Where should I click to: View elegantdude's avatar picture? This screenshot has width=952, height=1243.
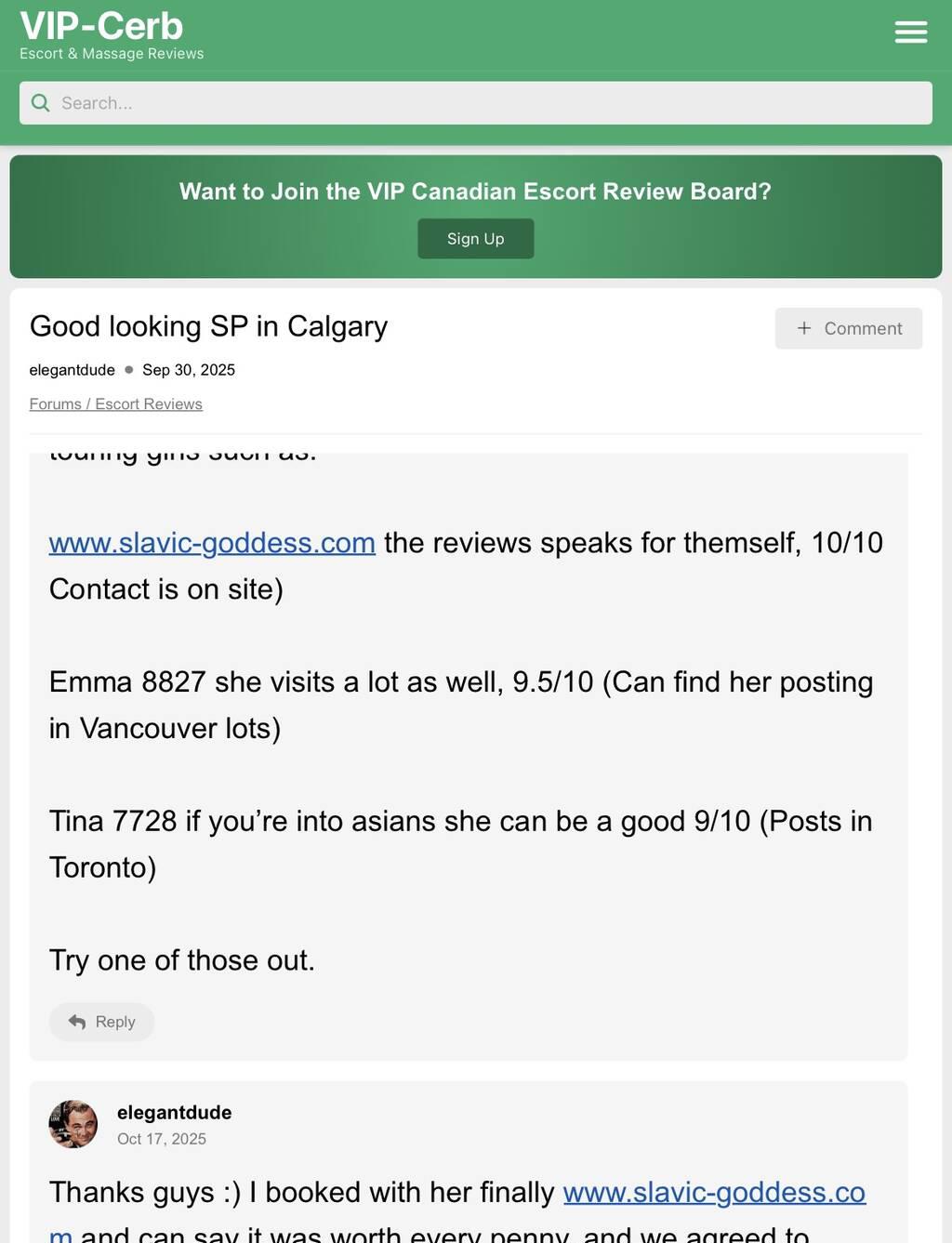(x=73, y=1124)
